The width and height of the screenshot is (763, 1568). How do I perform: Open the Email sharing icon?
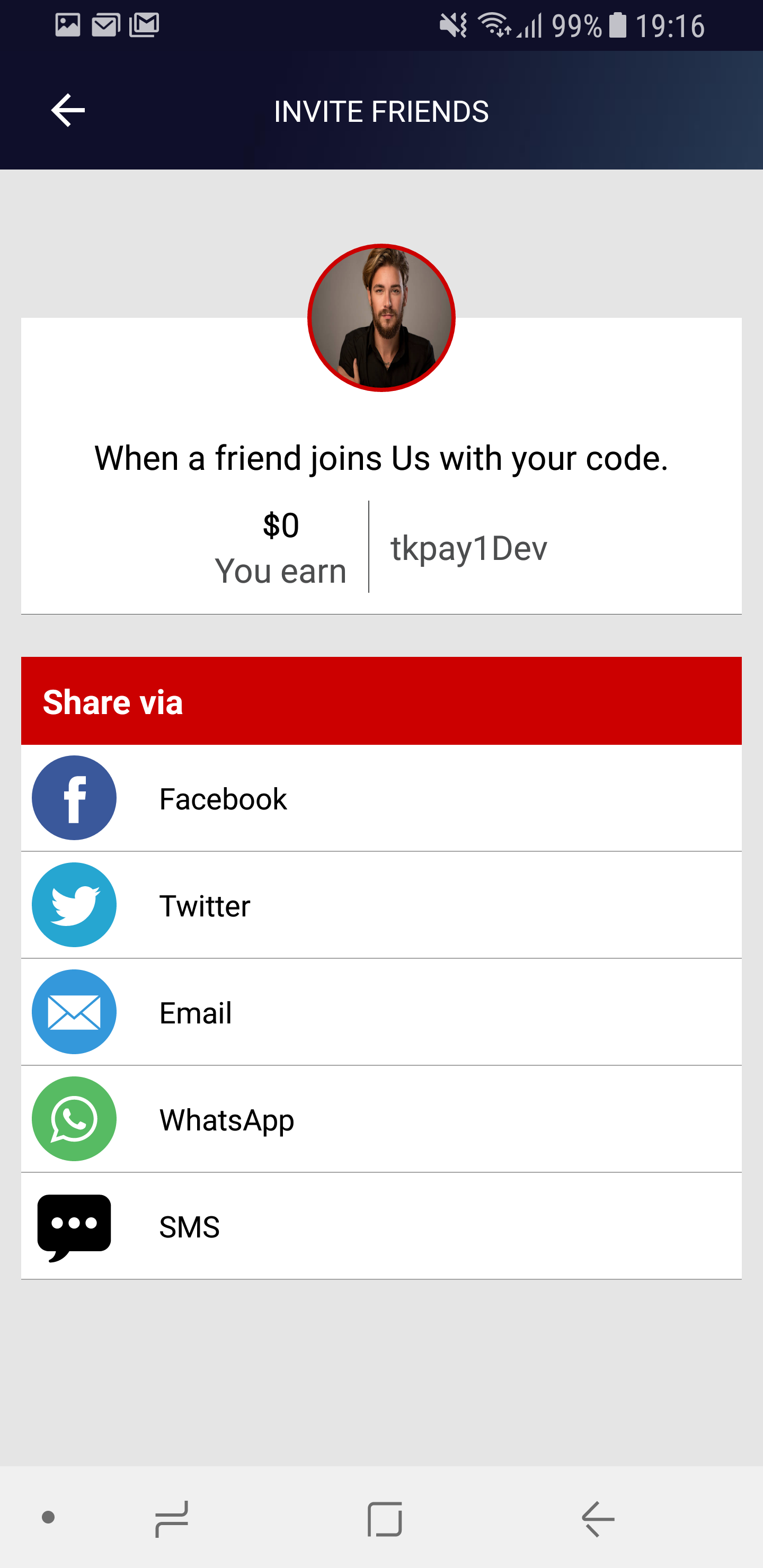click(74, 1012)
